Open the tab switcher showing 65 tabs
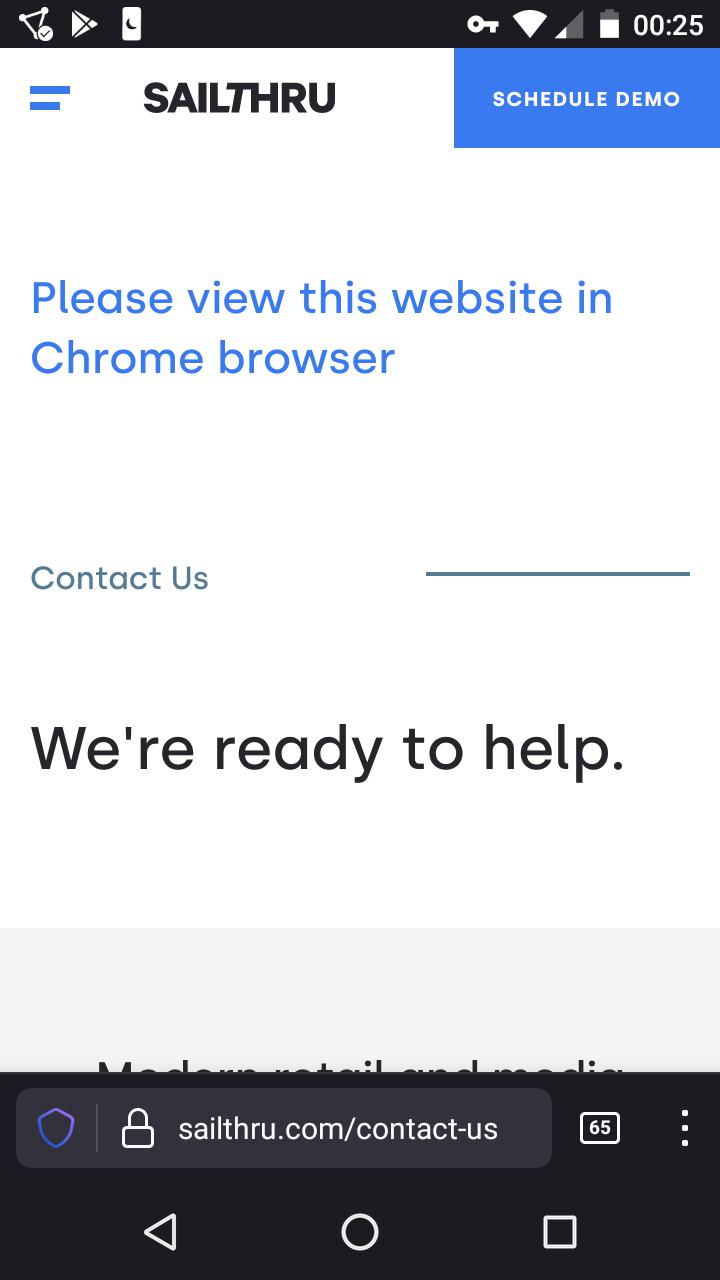The width and height of the screenshot is (720, 1280). tap(599, 1128)
